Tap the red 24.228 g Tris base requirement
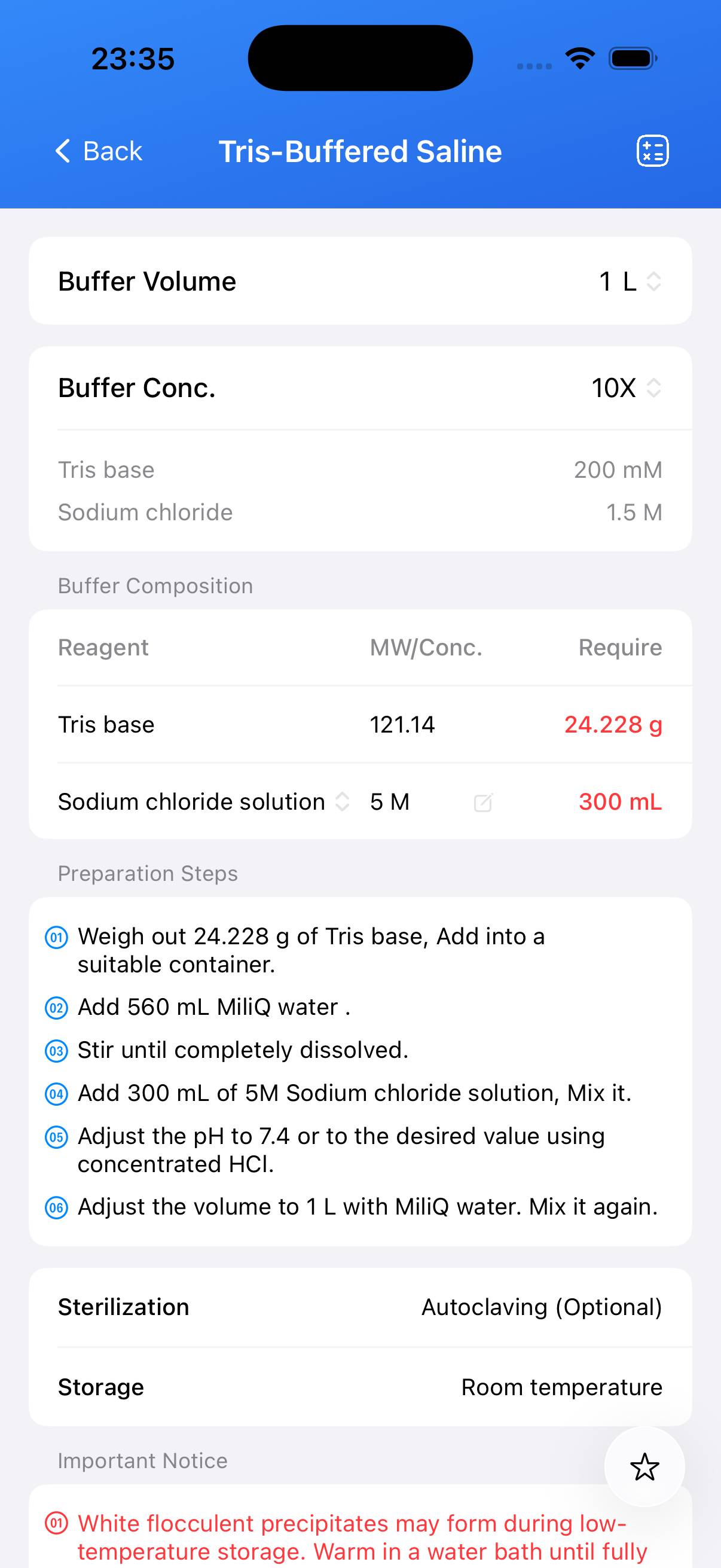The image size is (721, 1568). [x=612, y=724]
